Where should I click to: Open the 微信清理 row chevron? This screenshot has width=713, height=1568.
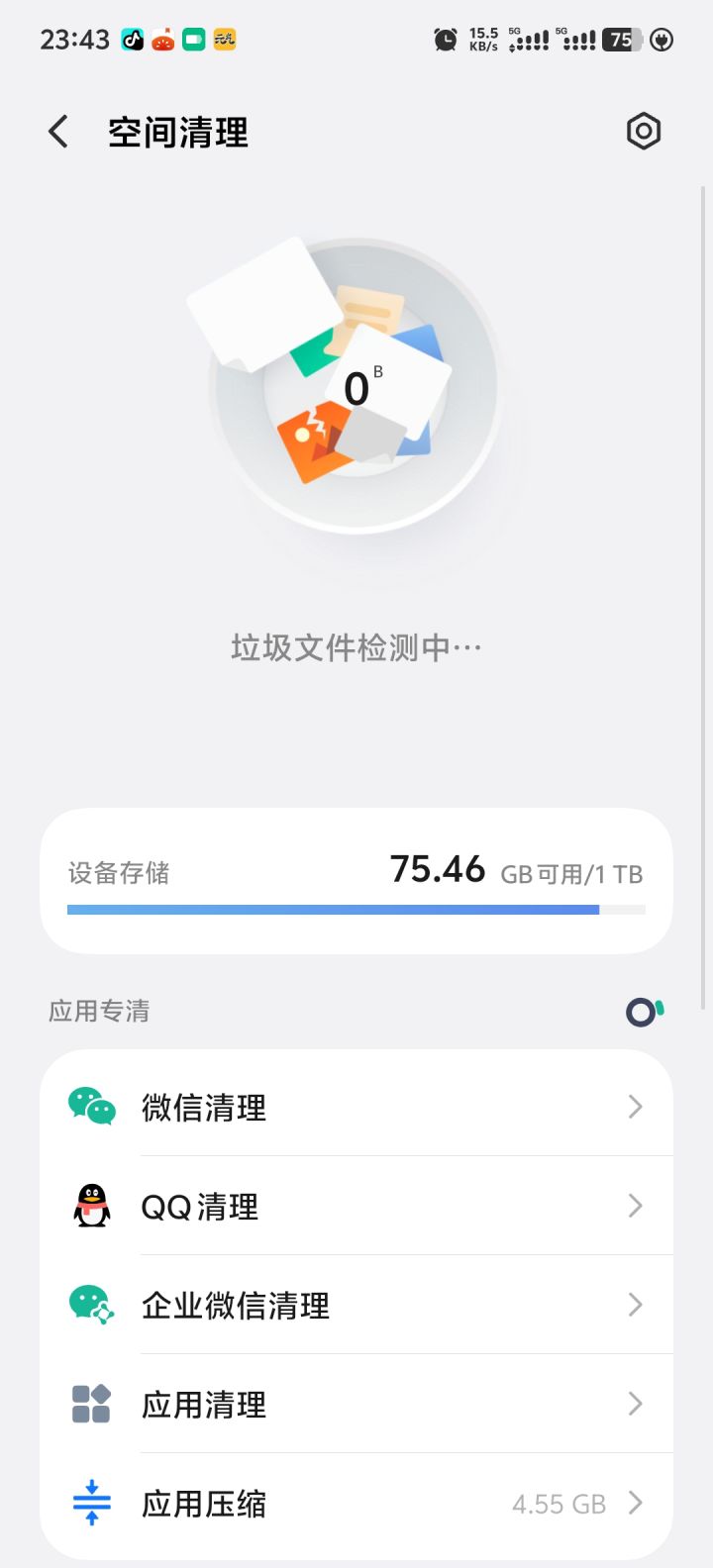[635, 1106]
